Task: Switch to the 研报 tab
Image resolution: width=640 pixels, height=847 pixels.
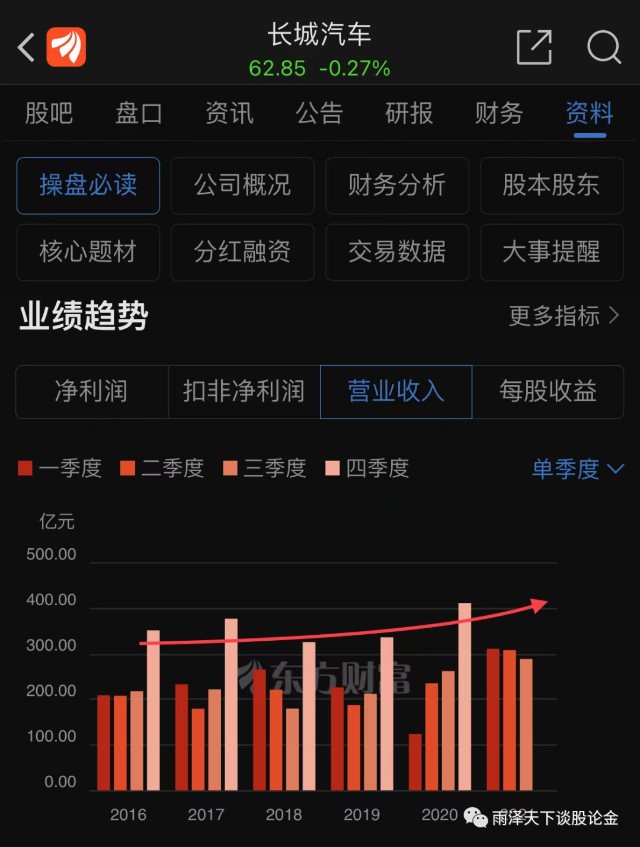Action: (x=409, y=114)
